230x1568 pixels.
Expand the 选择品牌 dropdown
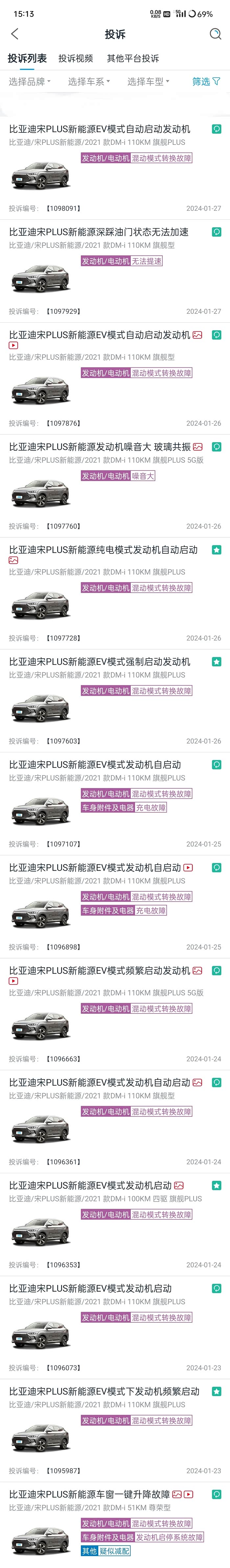(x=30, y=81)
